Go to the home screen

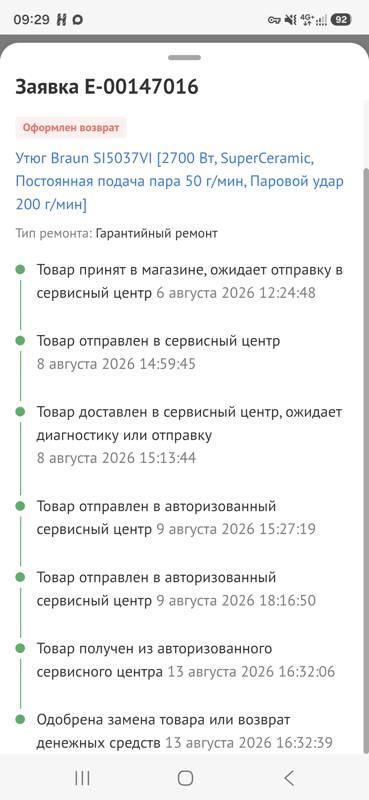[185, 778]
